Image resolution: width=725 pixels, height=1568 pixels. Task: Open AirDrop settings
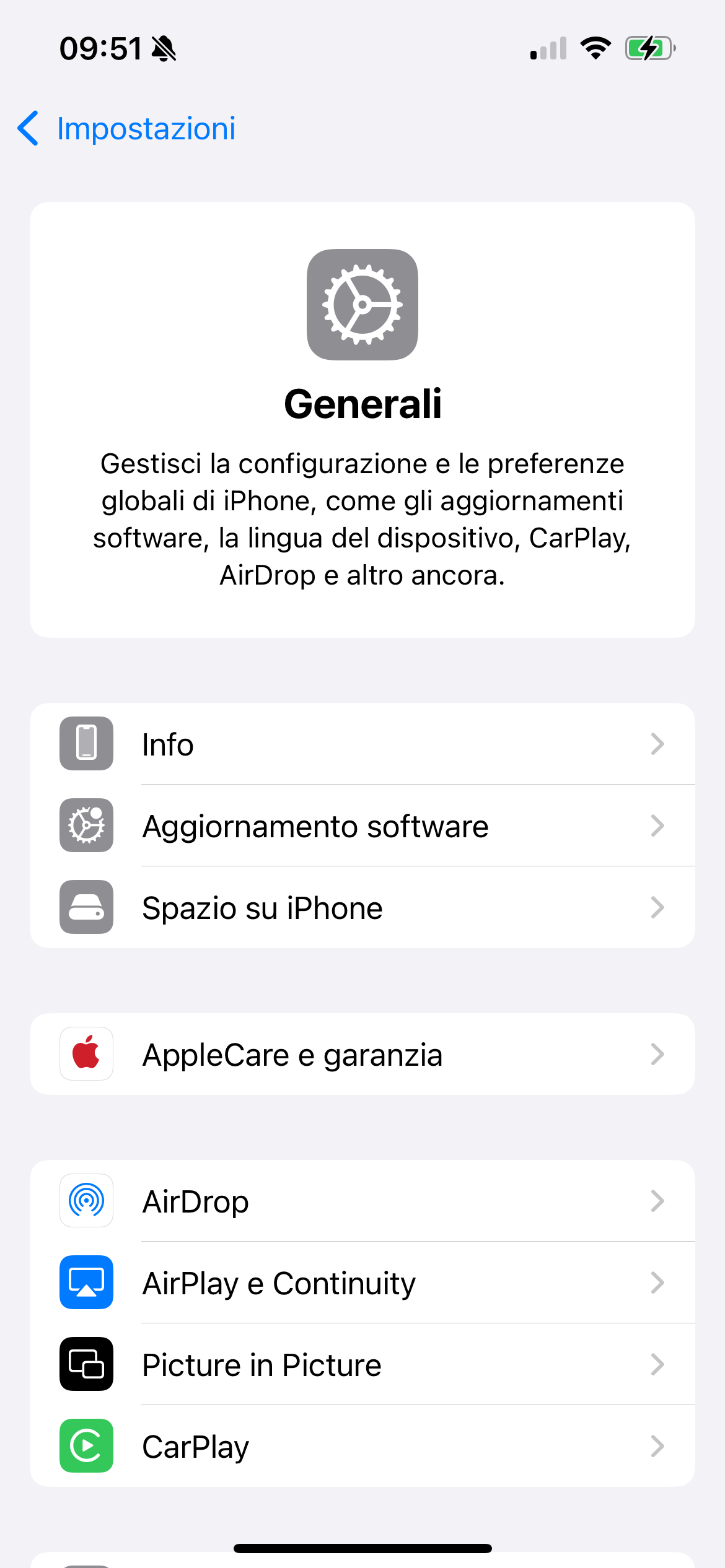click(362, 1201)
